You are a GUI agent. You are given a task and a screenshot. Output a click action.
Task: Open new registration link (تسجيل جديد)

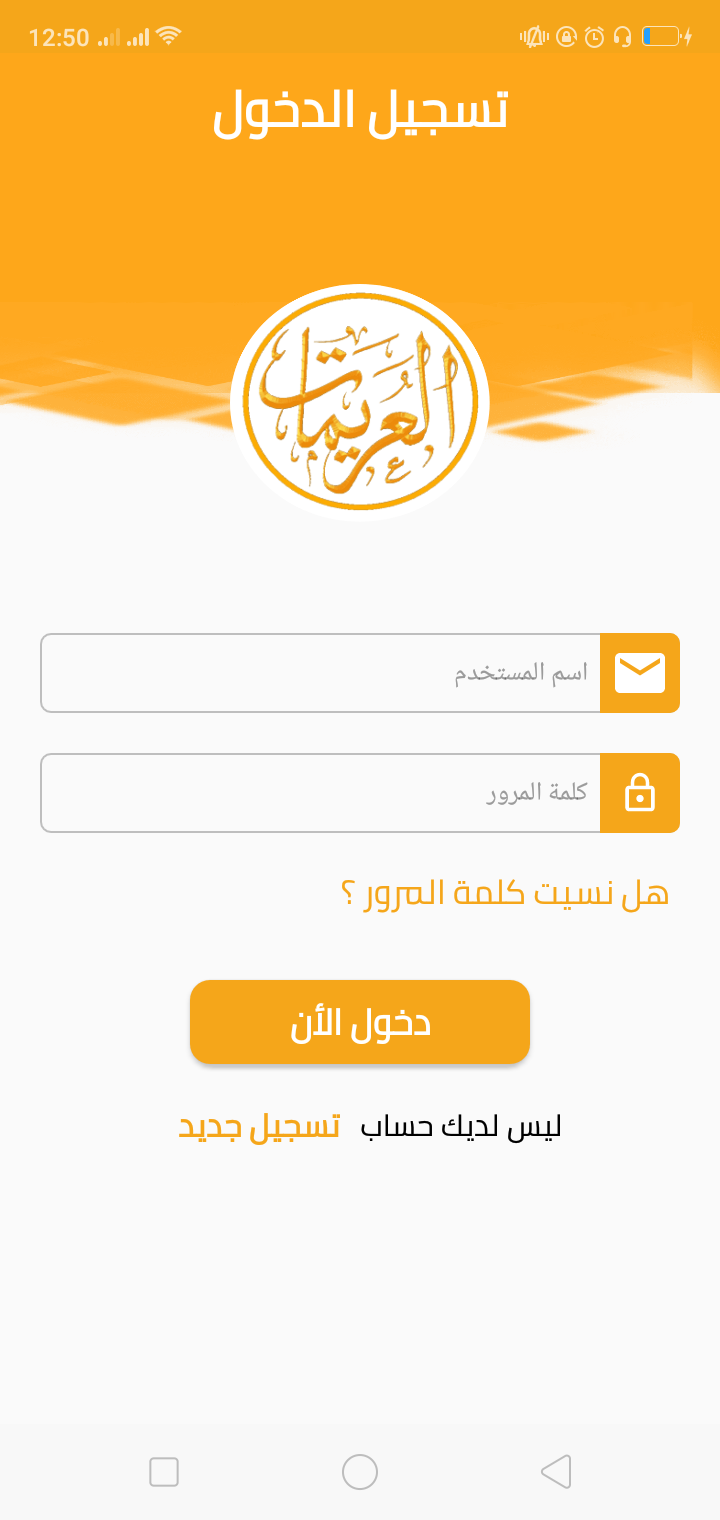coord(259,1126)
